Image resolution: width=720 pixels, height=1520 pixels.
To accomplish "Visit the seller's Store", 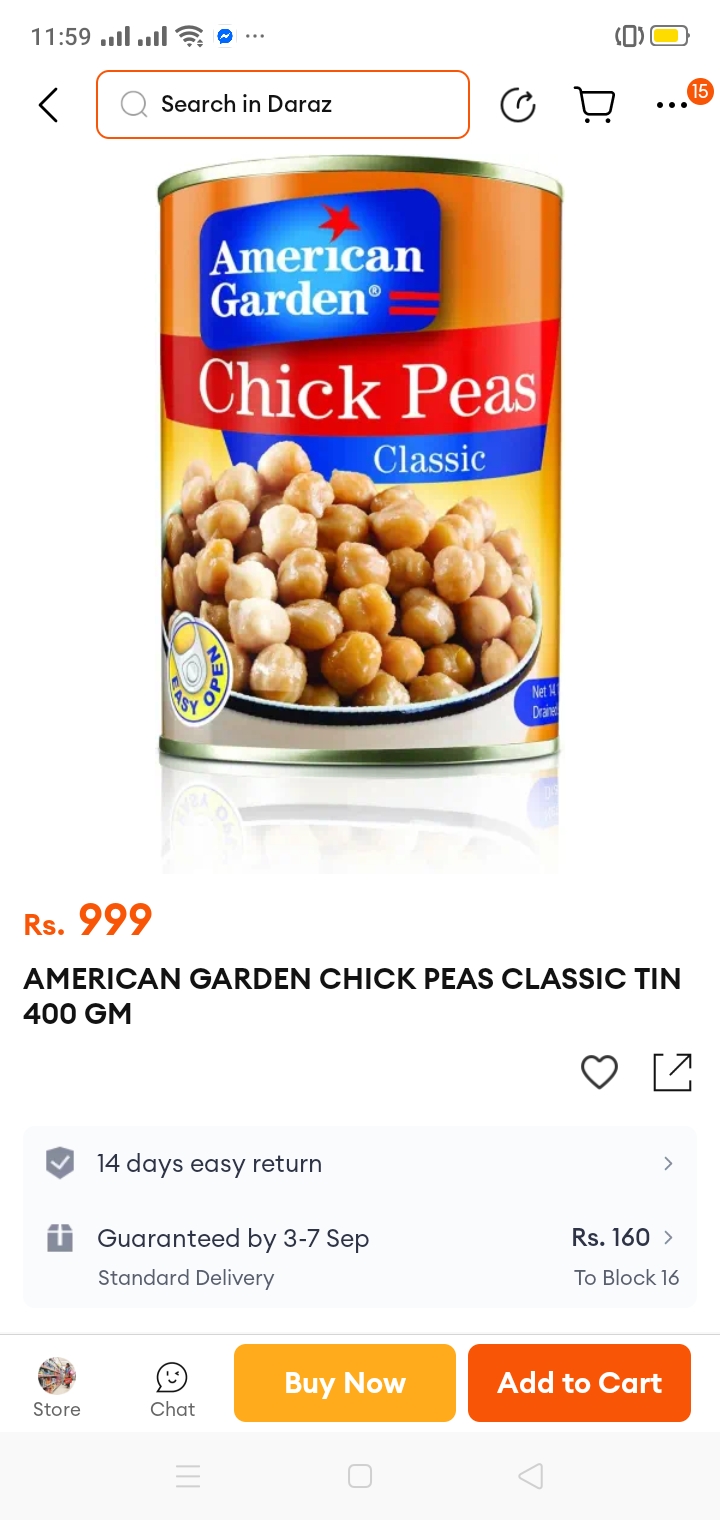I will click(57, 1388).
